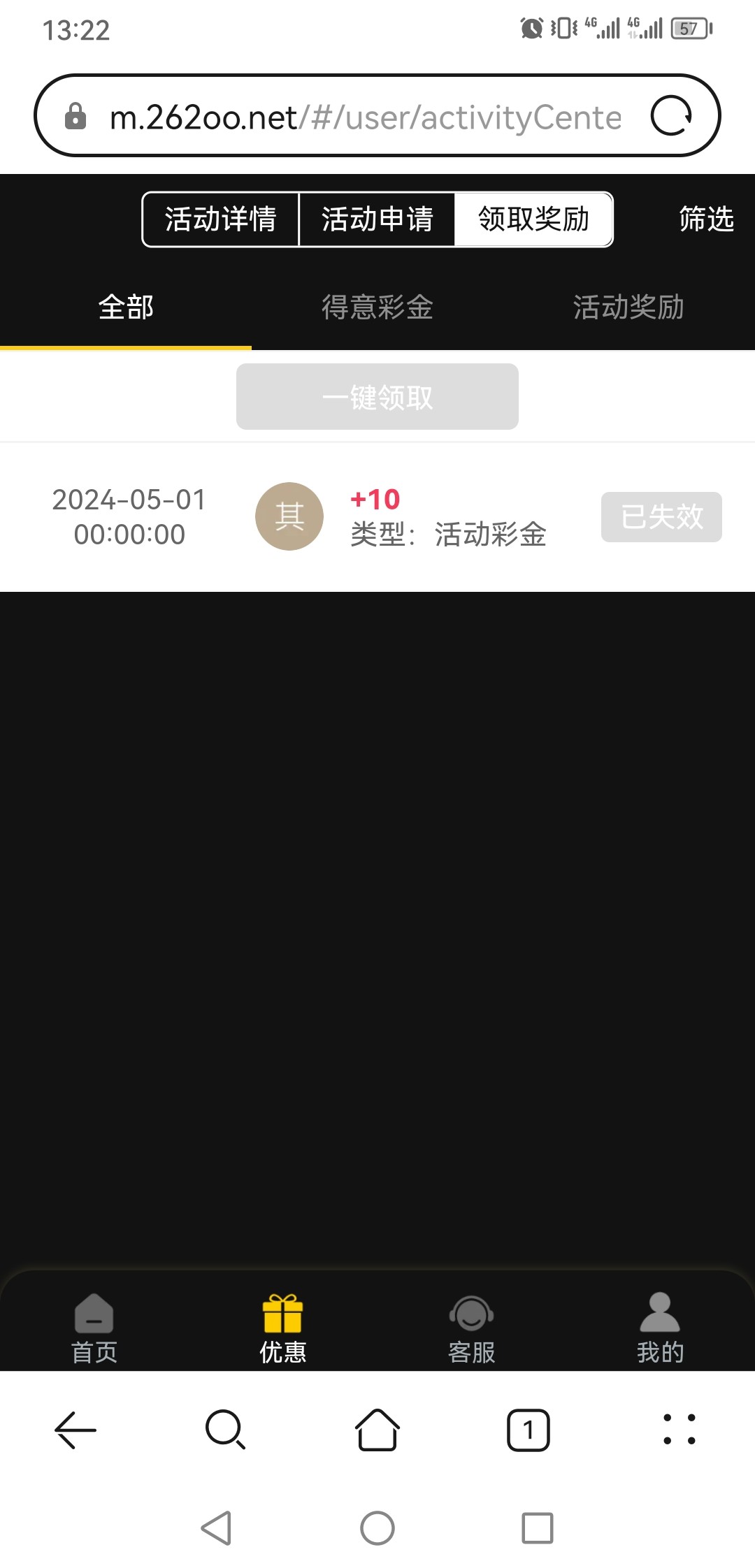Tap the 已失效 expired status button
Viewport: 755px width, 1568px height.
(x=661, y=516)
